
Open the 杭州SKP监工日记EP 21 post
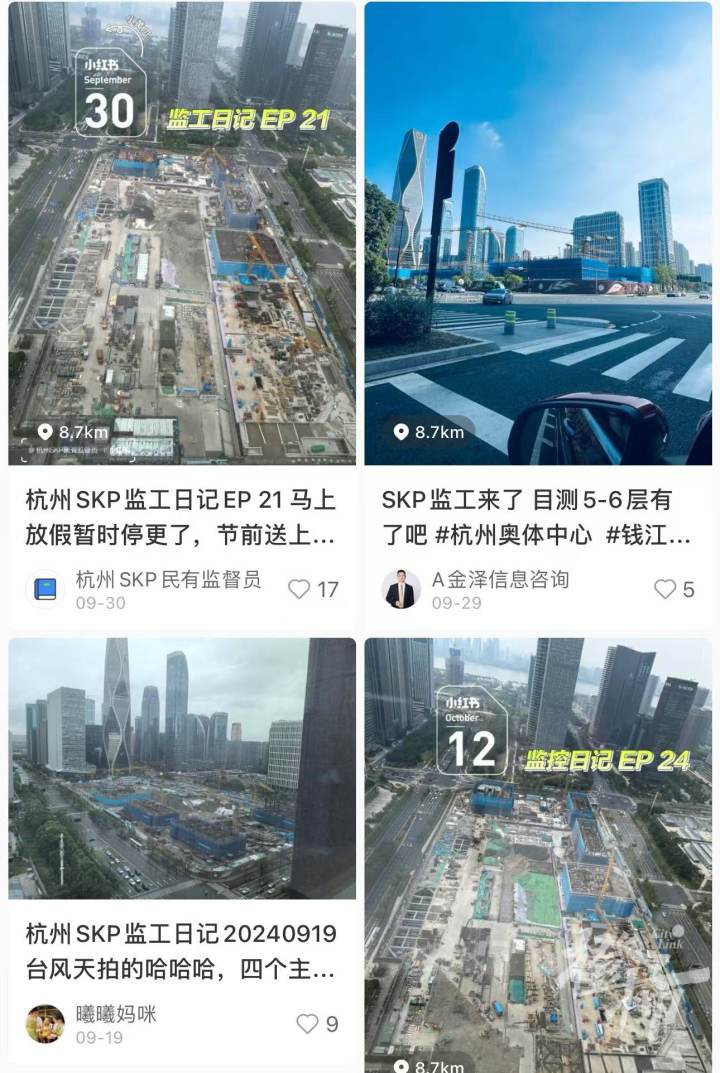[181, 234]
